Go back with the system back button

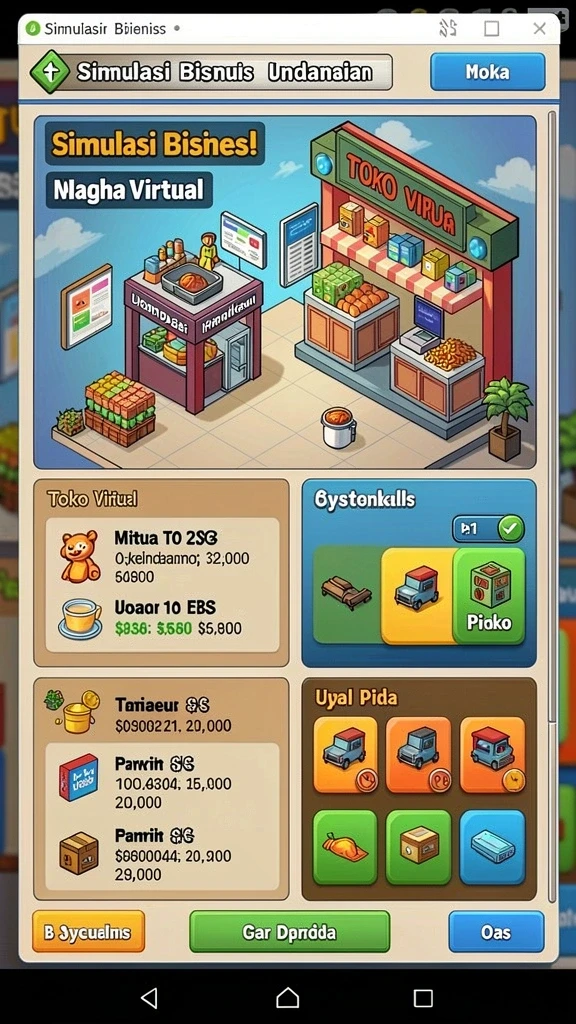[x=150, y=997]
